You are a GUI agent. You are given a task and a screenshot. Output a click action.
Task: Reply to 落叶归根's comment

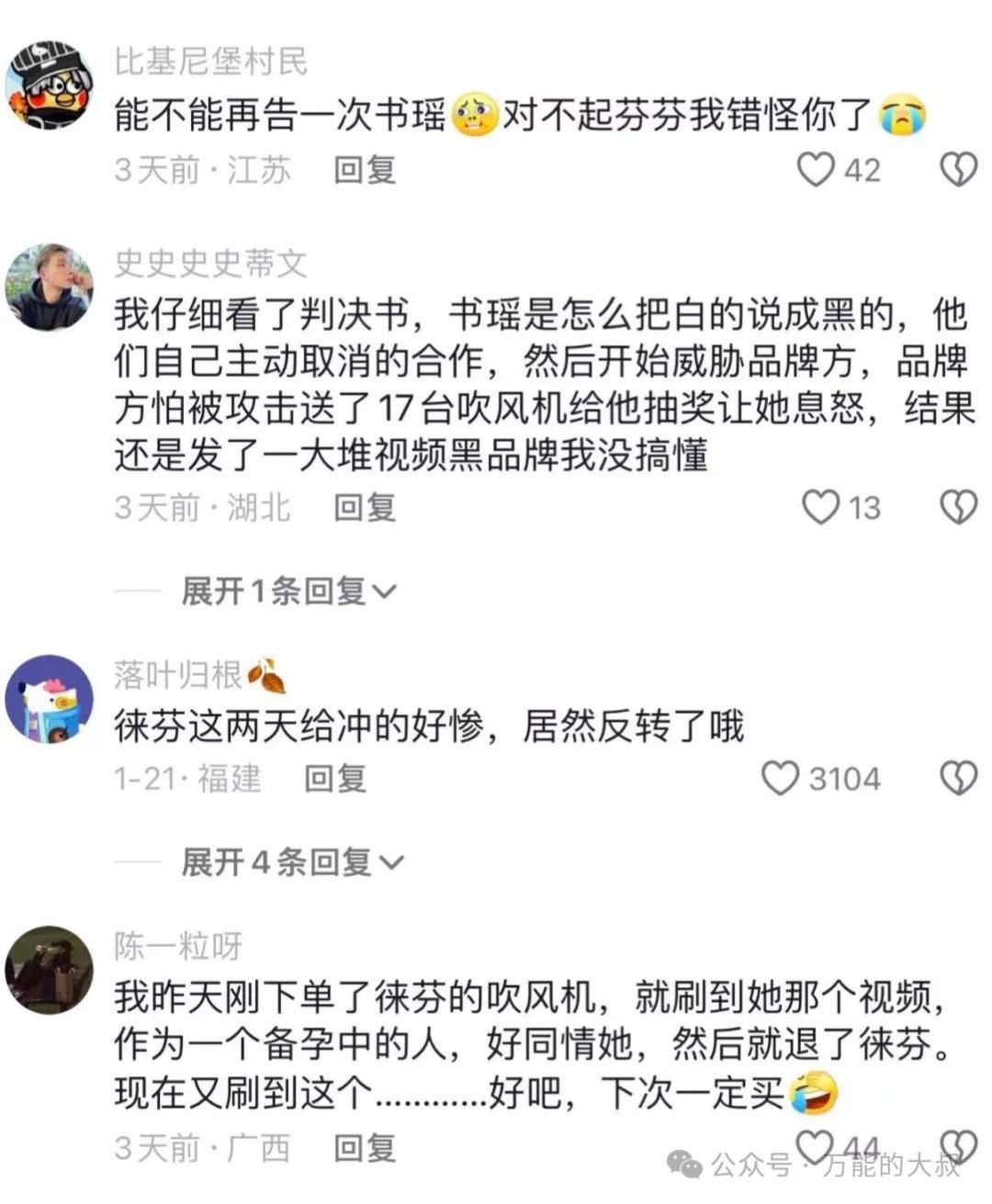tap(335, 779)
